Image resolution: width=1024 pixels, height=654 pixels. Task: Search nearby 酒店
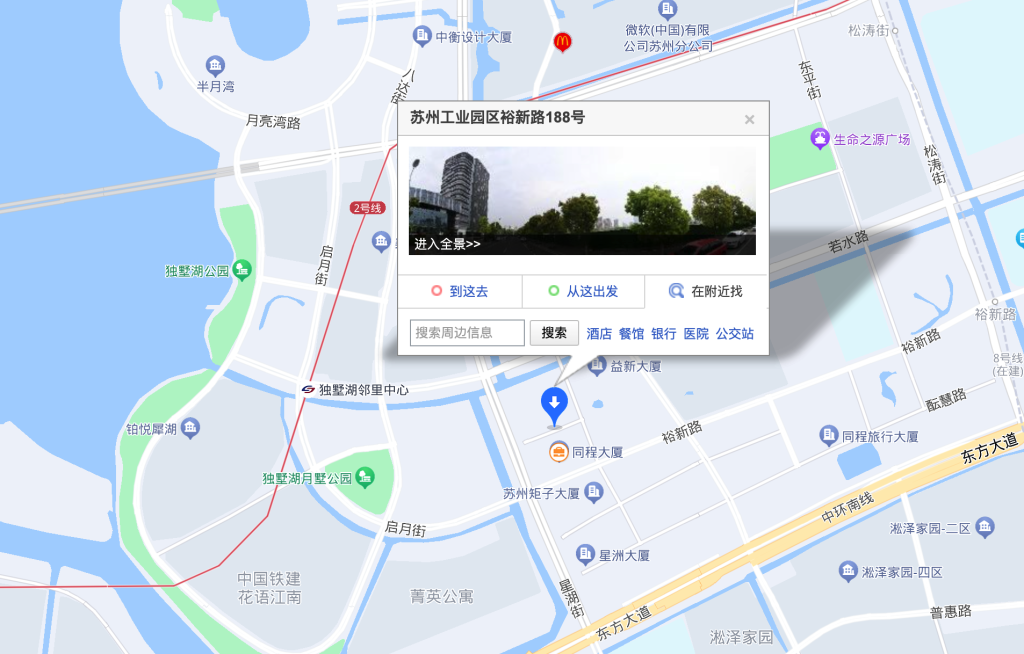(599, 334)
